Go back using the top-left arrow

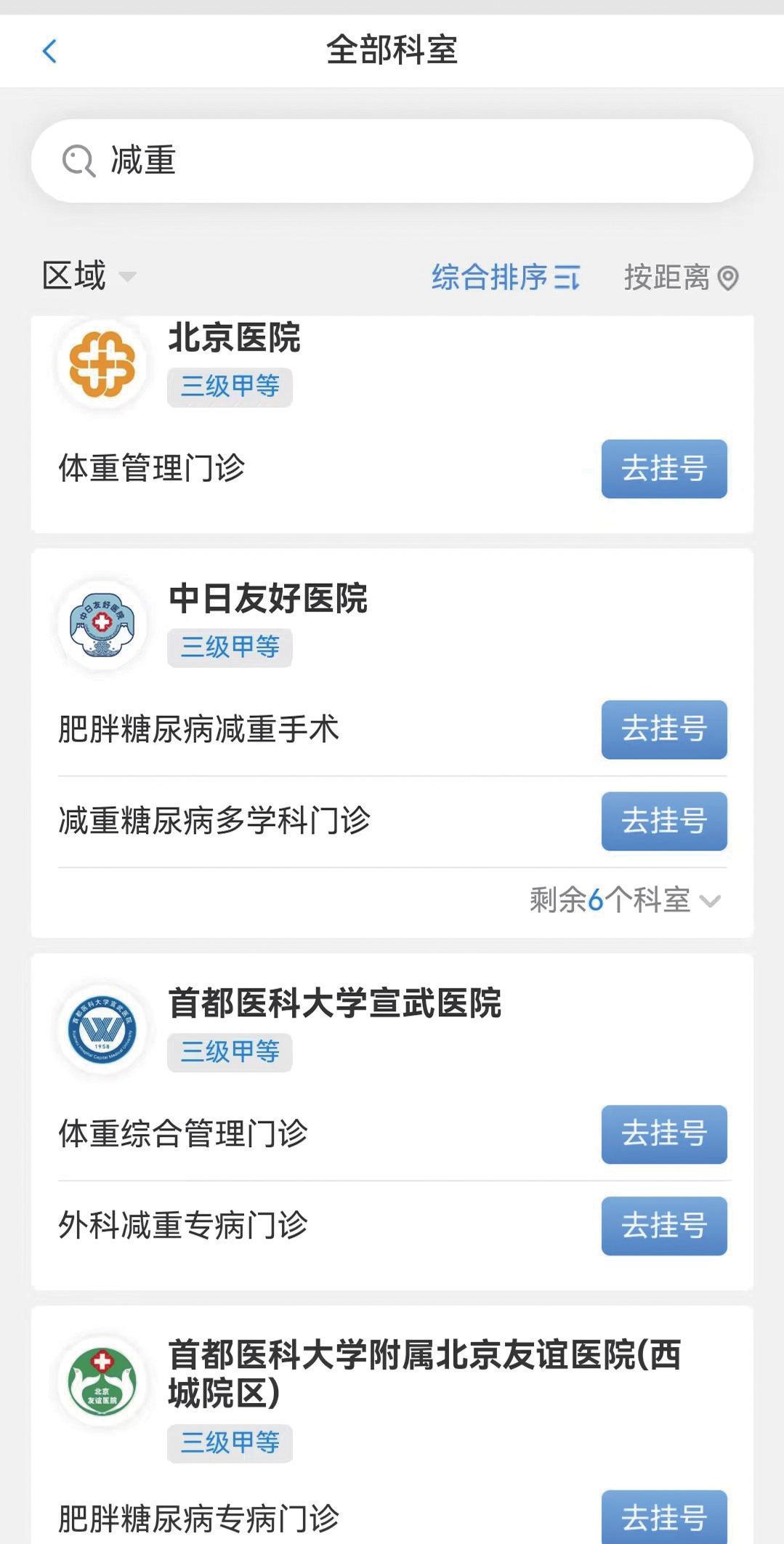click(x=49, y=51)
